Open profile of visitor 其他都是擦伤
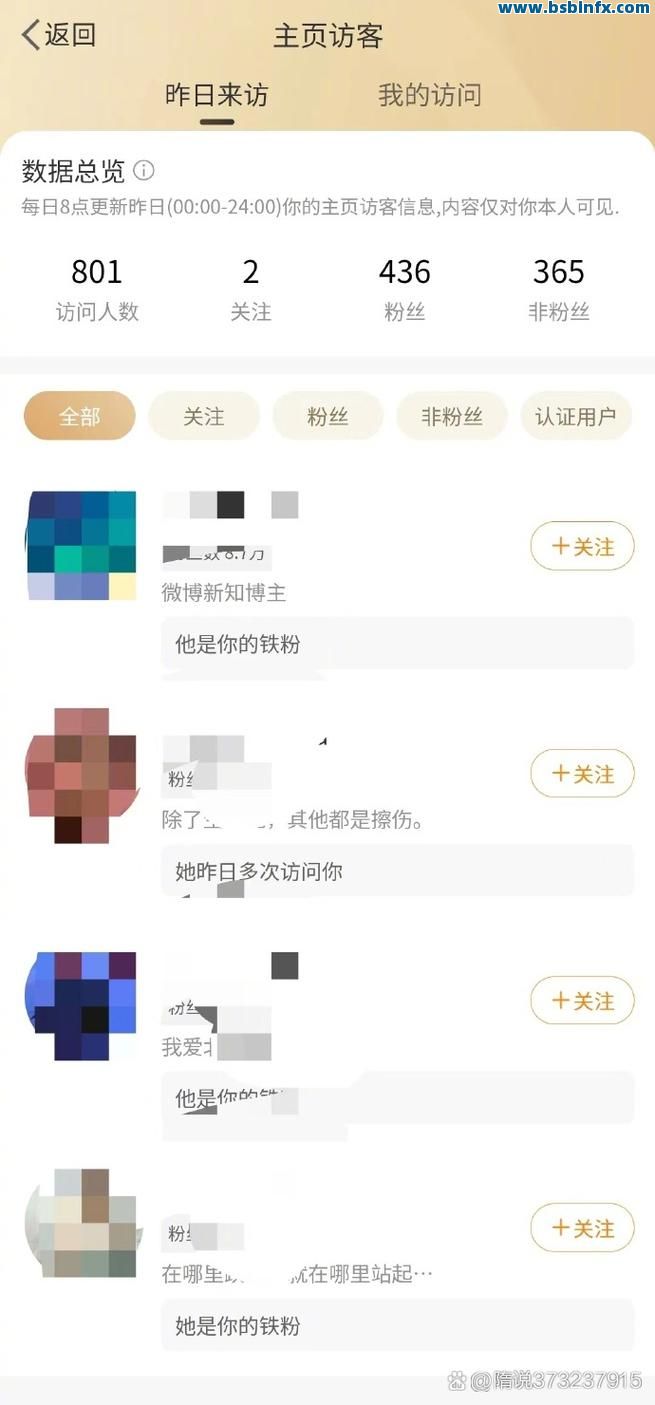 81,775
